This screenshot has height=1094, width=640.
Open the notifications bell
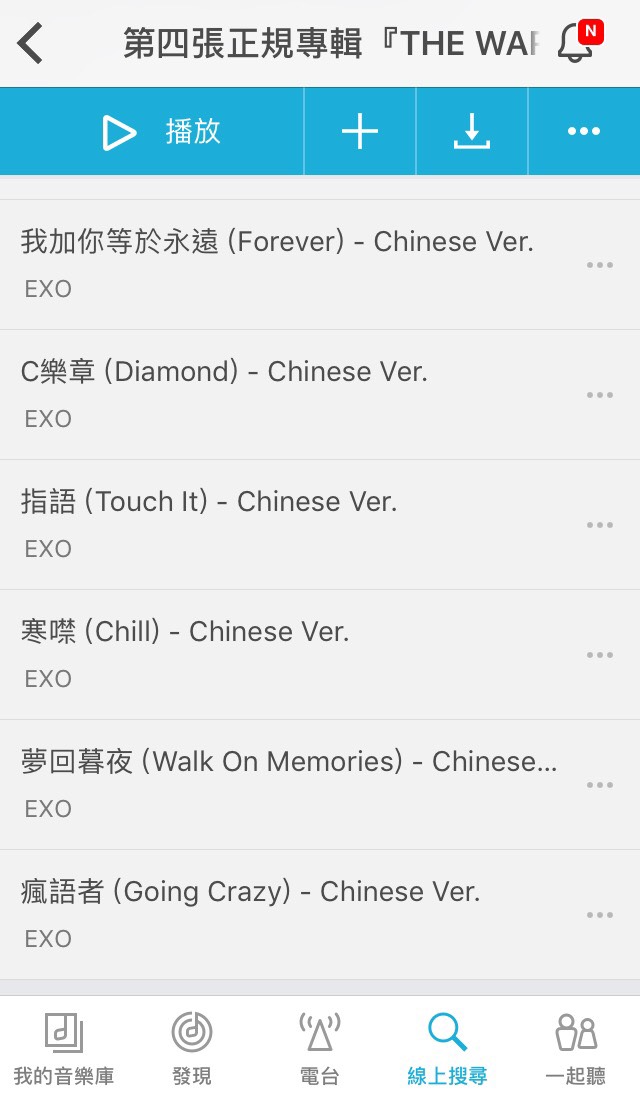click(576, 43)
